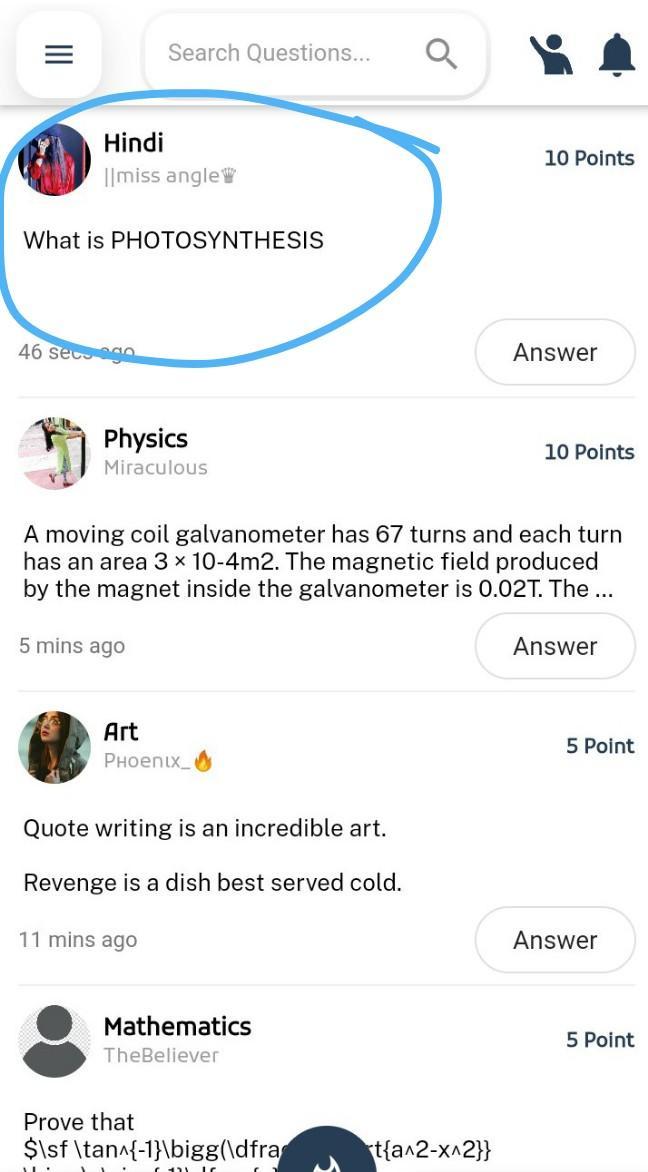
Task: Open Miraculous's profile avatar
Action: [x=54, y=453]
